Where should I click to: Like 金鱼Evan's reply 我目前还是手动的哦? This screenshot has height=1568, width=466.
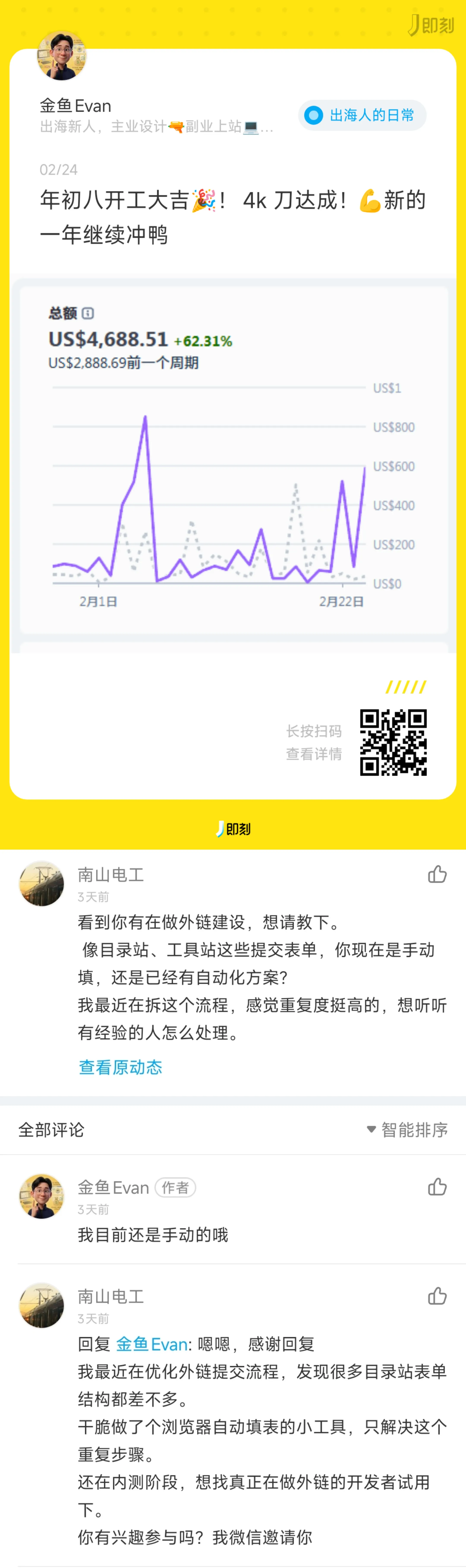(x=437, y=1187)
